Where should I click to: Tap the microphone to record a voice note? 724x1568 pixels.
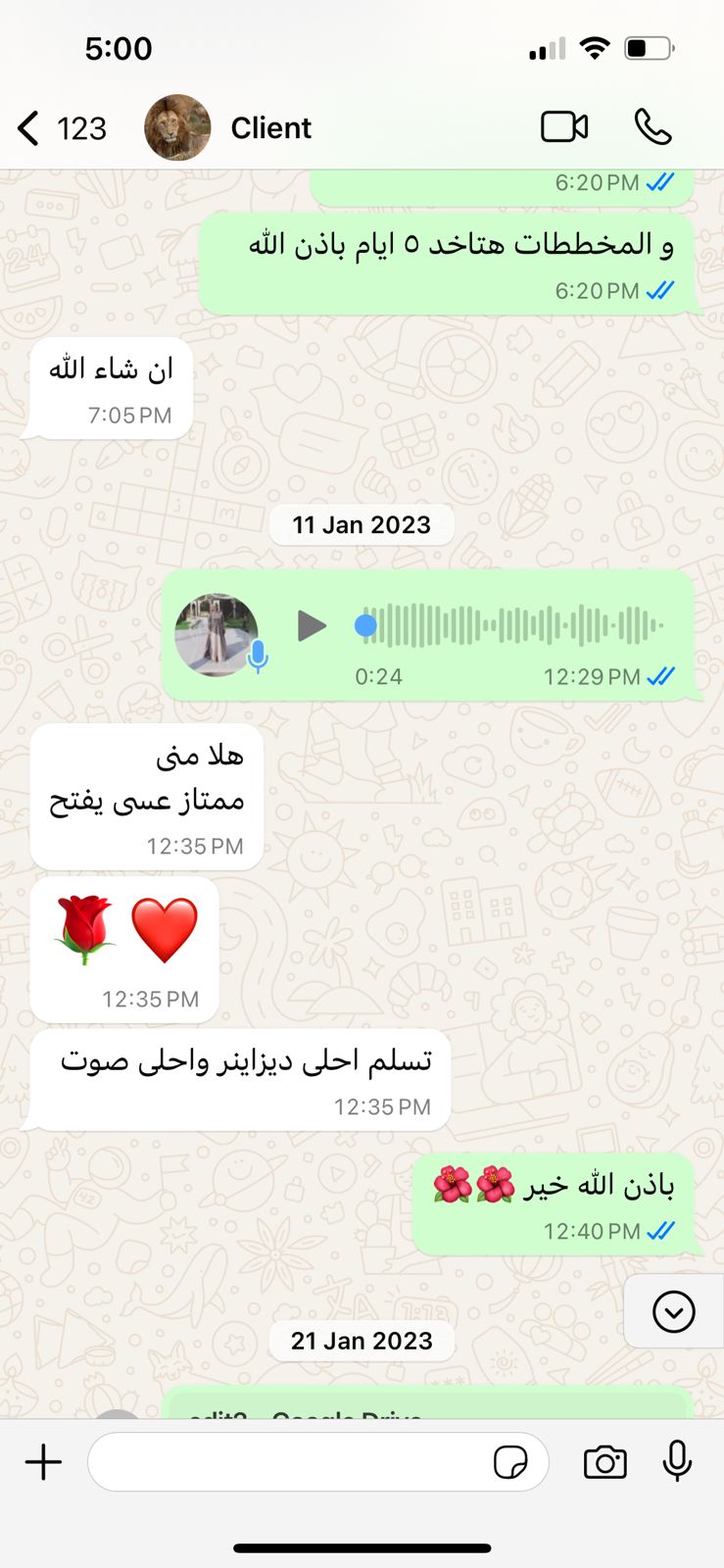pos(677,1462)
